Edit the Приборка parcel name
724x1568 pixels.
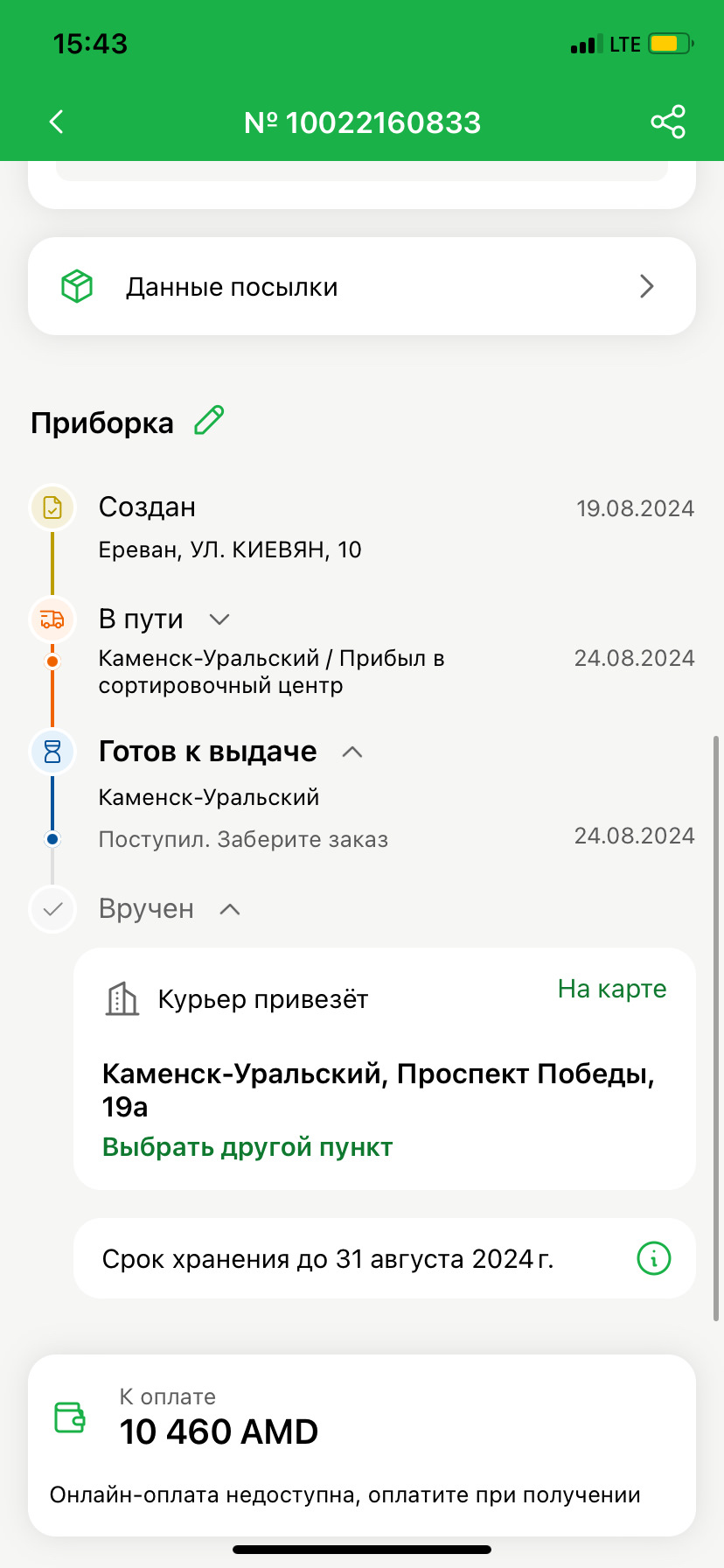pos(210,421)
